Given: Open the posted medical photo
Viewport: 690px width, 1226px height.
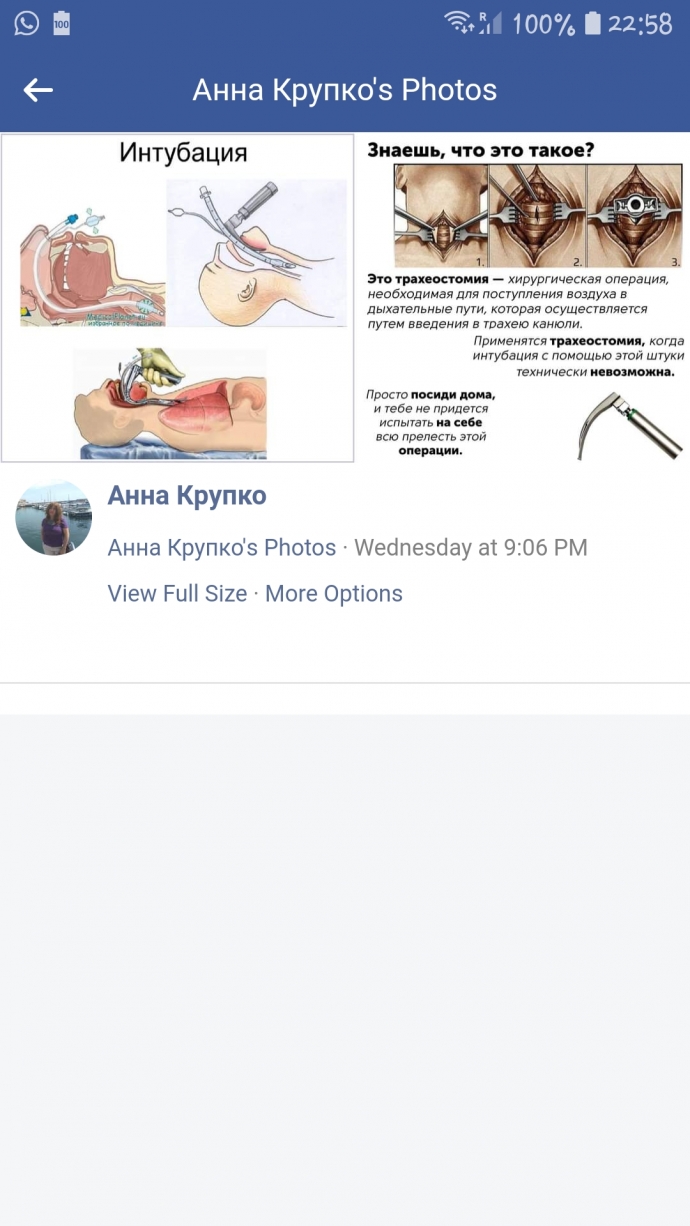Looking at the screenshot, I should 345,298.
